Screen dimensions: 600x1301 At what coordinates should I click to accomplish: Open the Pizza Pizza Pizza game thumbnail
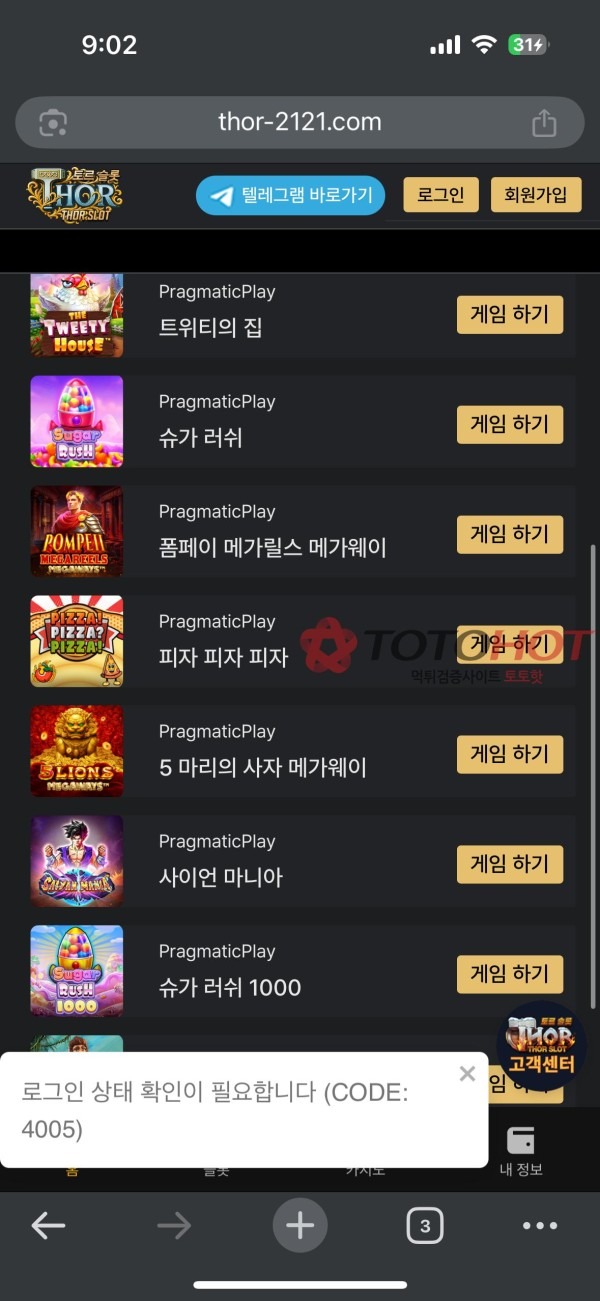click(77, 641)
